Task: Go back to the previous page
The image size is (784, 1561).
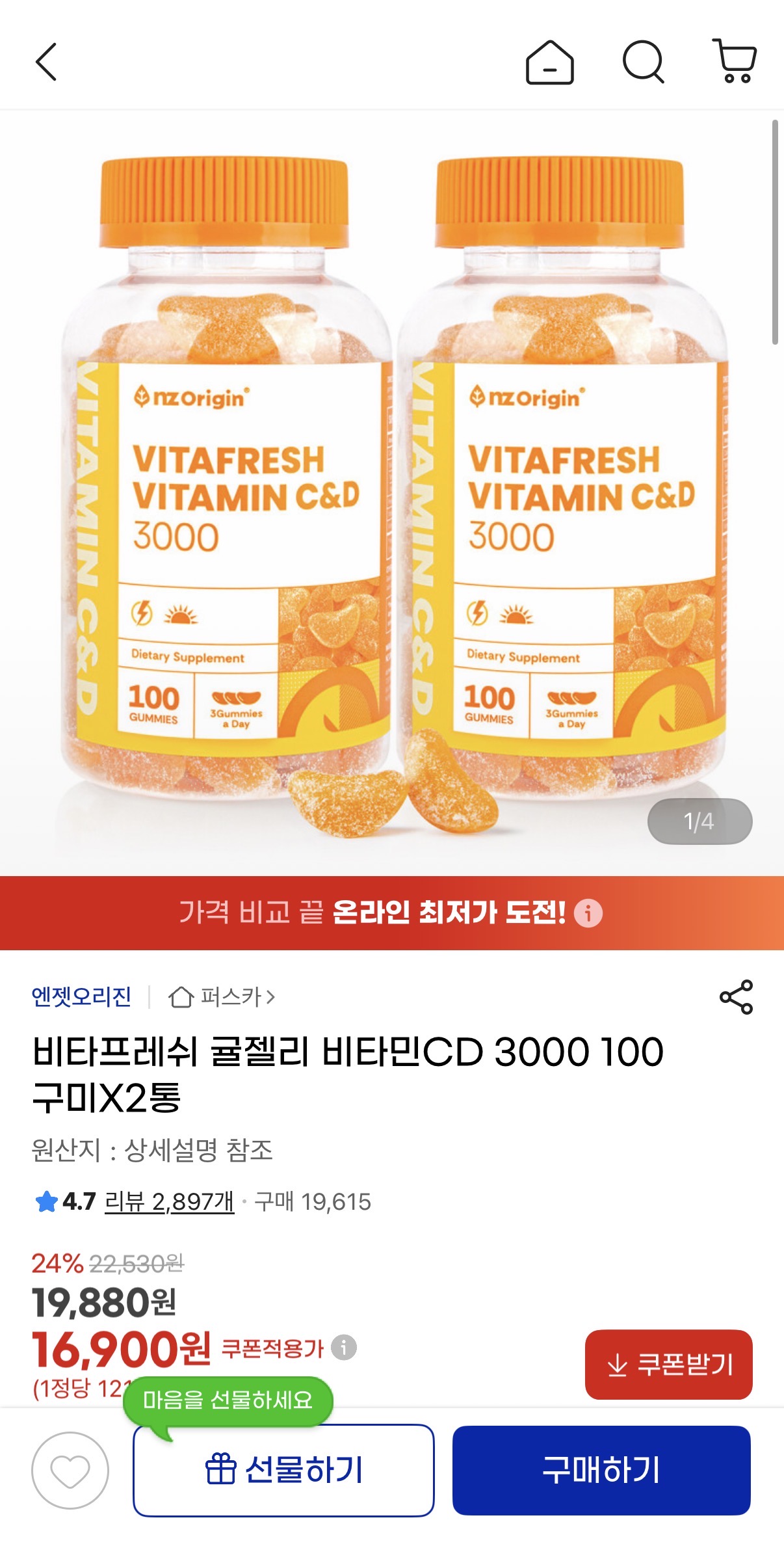Action: click(46, 62)
